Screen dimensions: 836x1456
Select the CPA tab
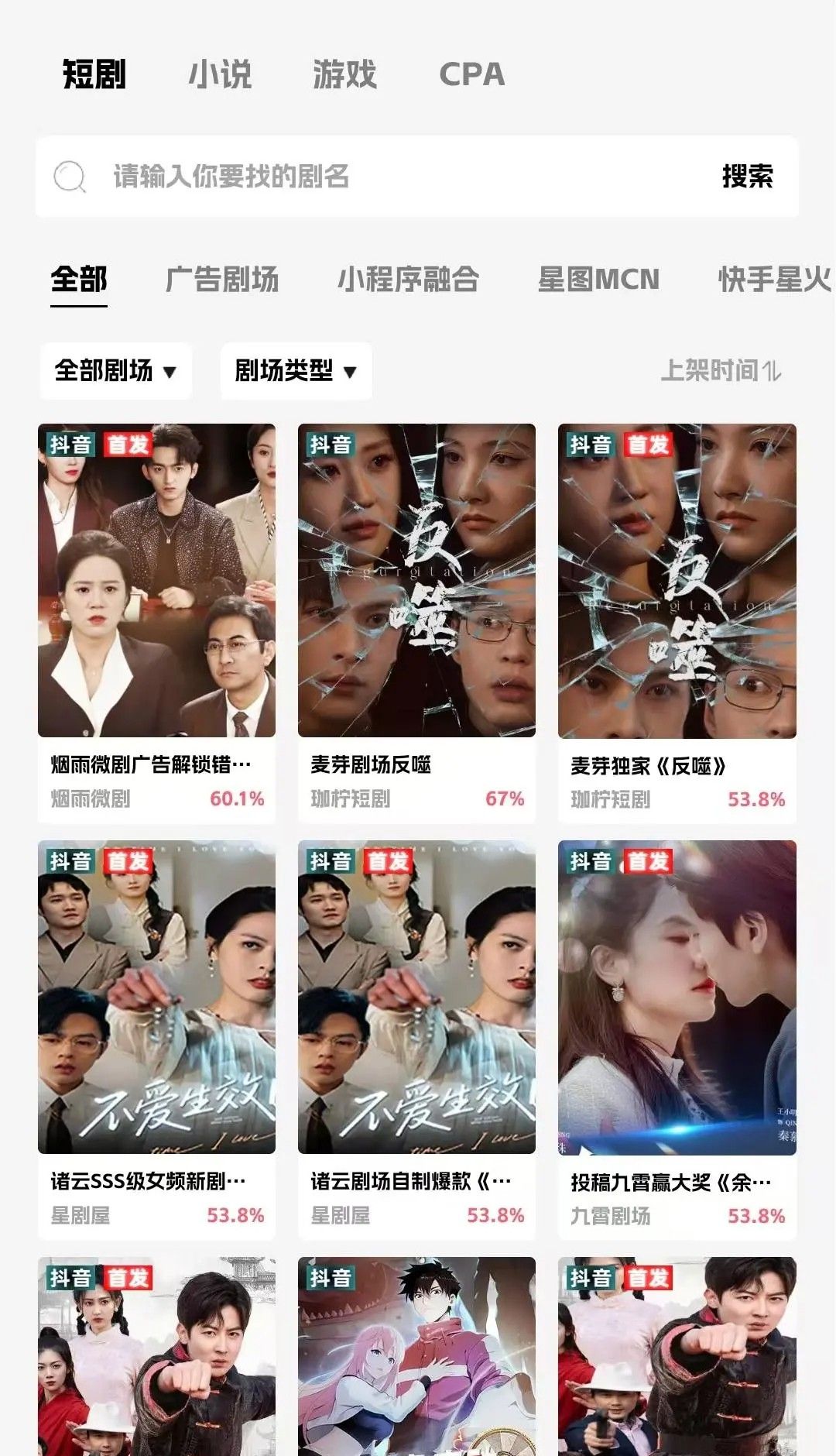point(471,75)
